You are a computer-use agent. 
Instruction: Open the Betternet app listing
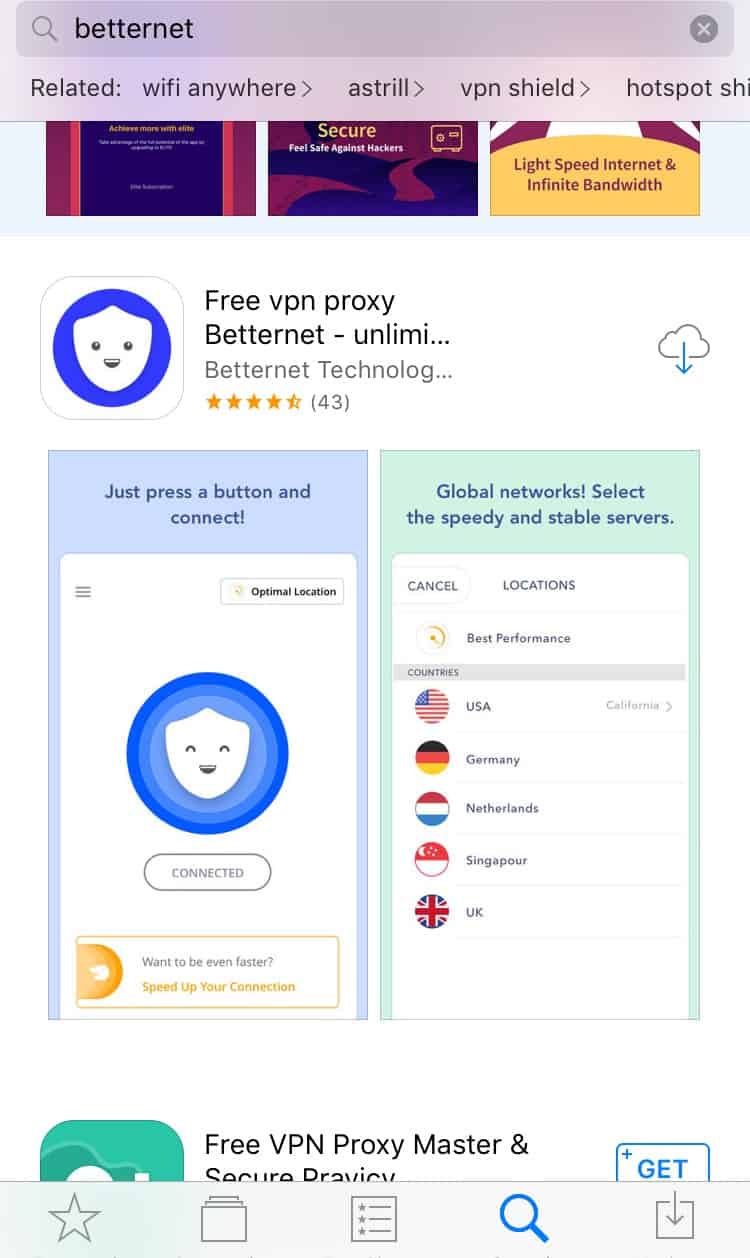328,347
